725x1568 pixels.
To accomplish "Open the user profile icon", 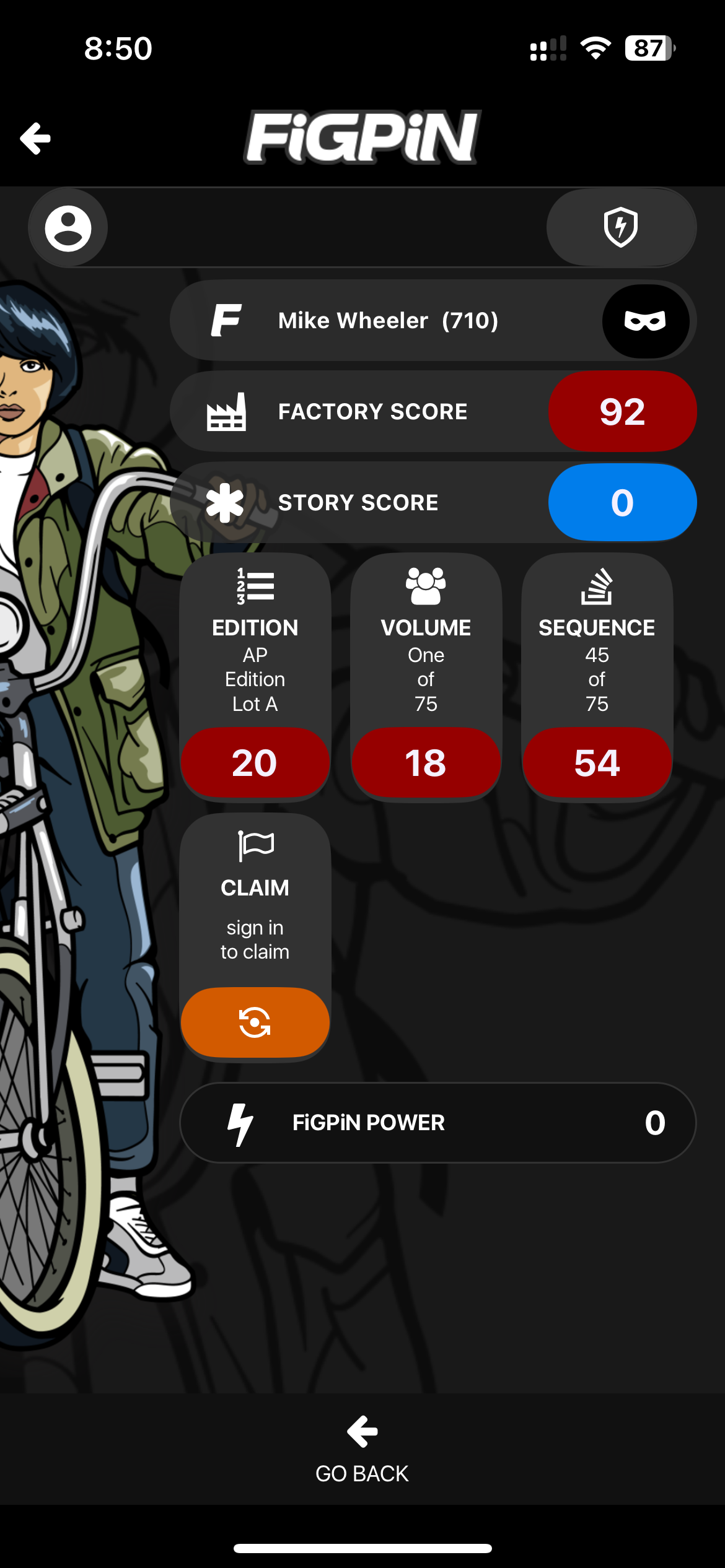I will coord(68,228).
